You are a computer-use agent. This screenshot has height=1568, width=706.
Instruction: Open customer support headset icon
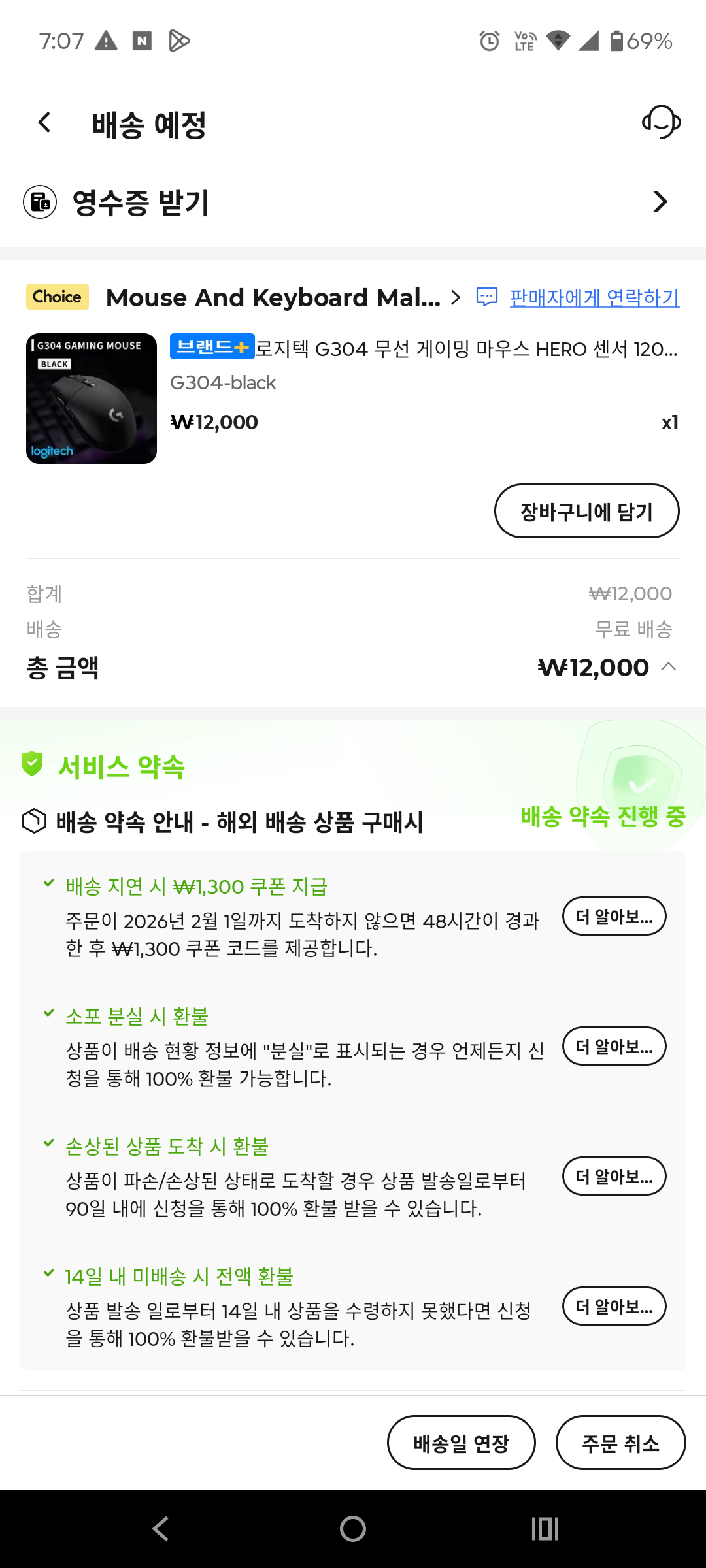pos(661,122)
